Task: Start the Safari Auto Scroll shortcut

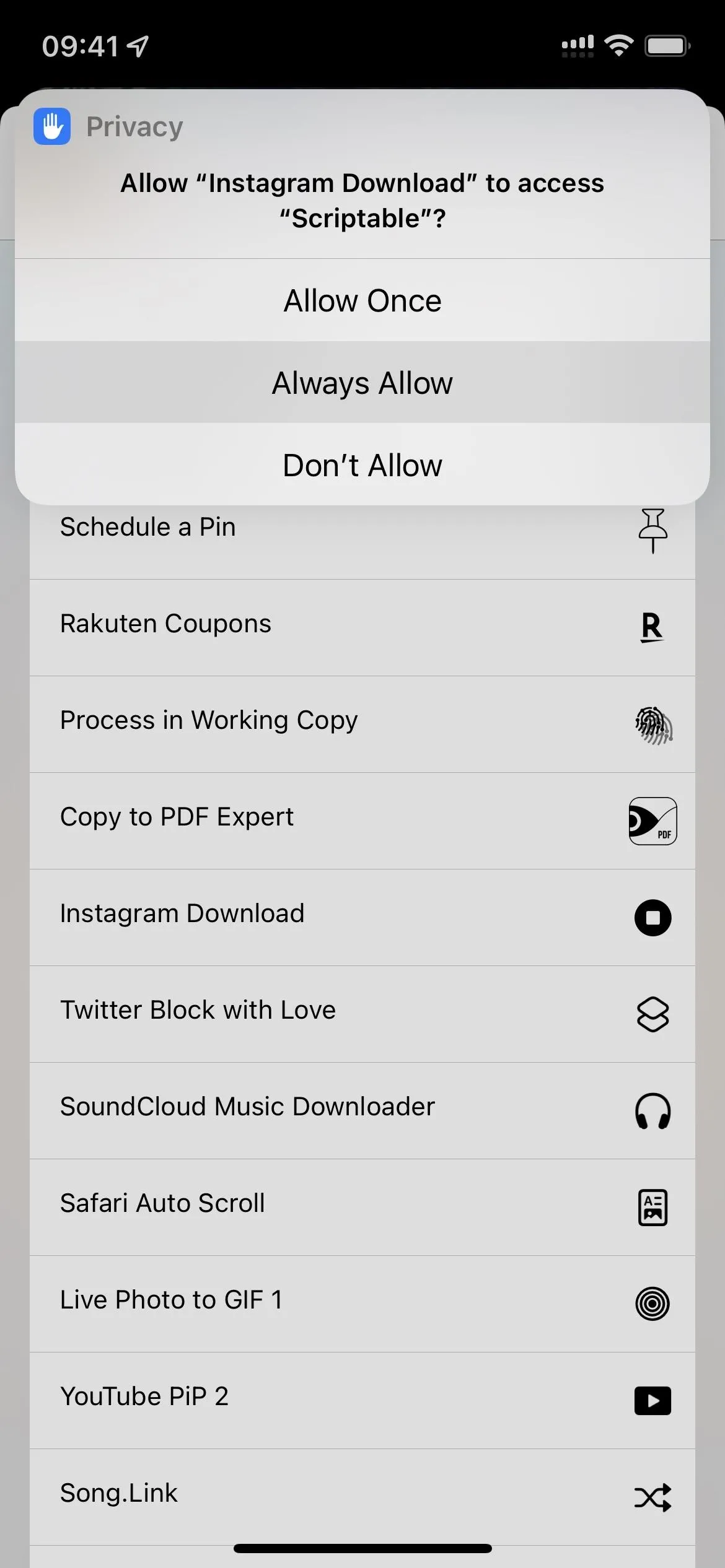Action: click(x=362, y=1207)
